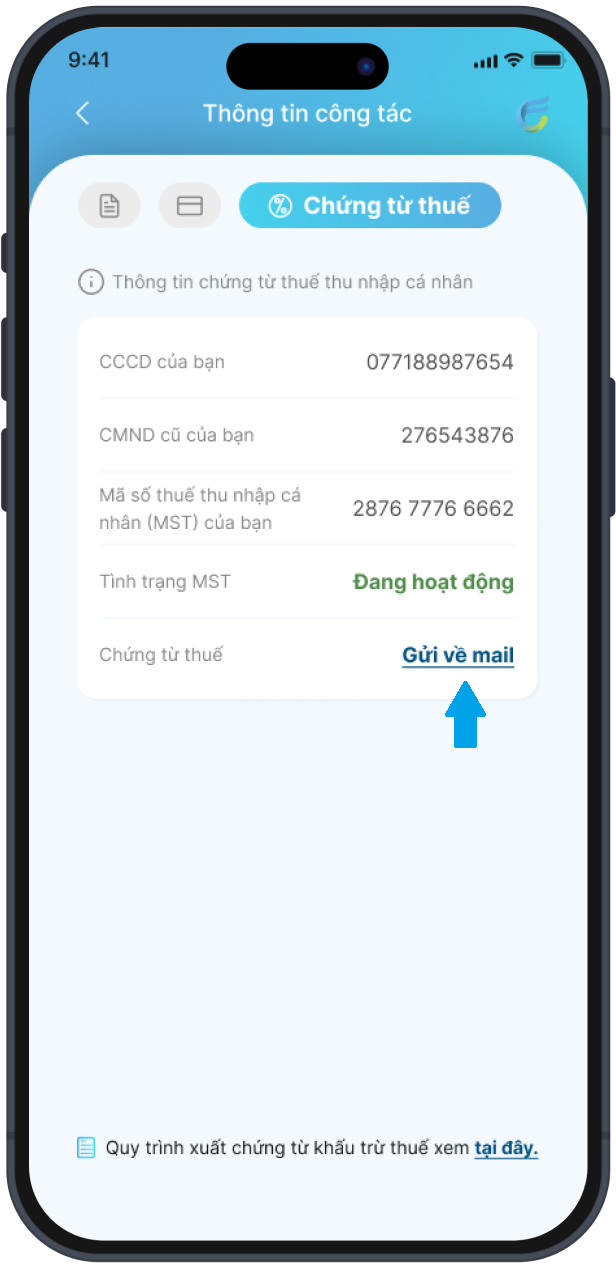Open the tại đây link
This screenshot has height=1266, width=616.
point(506,1148)
